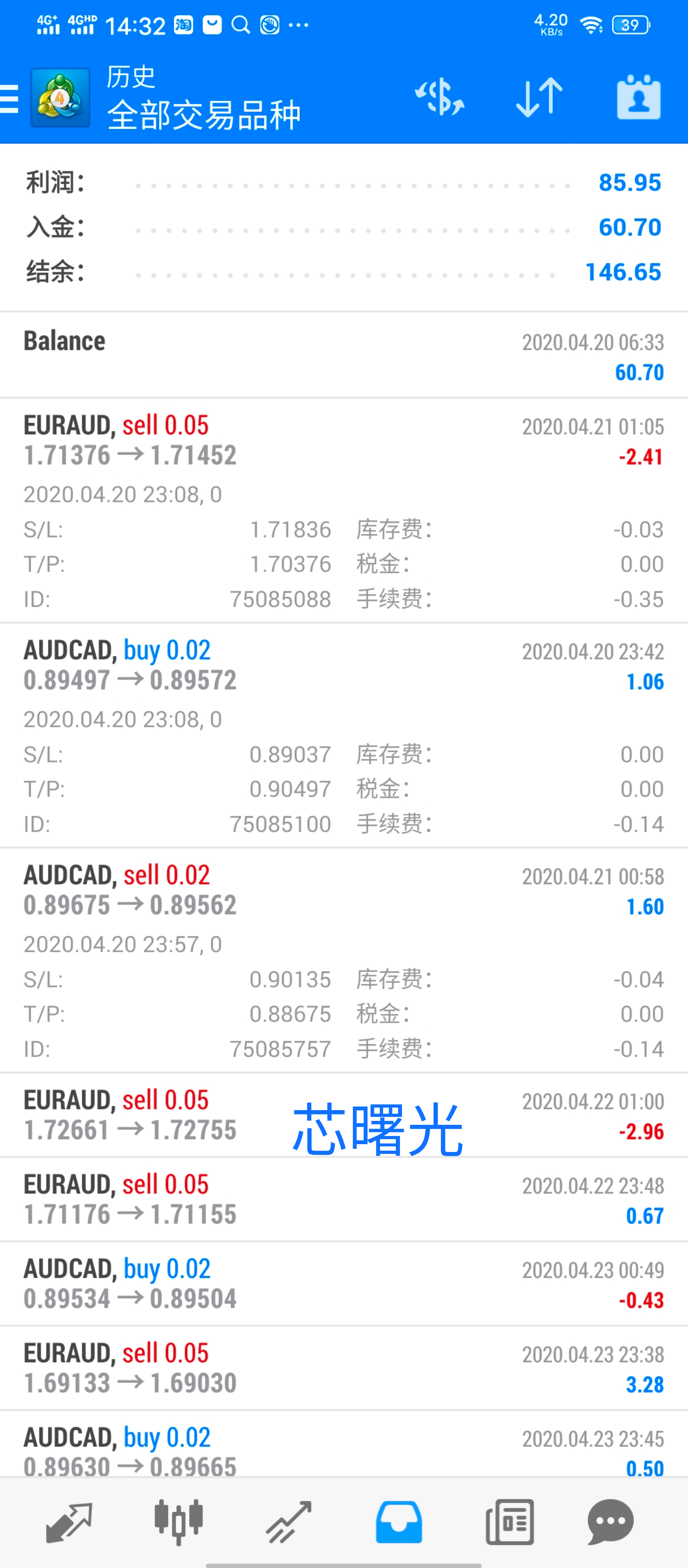
Task: Collapse AUDCAD buy trade ID 75085100
Action: pos(344,735)
